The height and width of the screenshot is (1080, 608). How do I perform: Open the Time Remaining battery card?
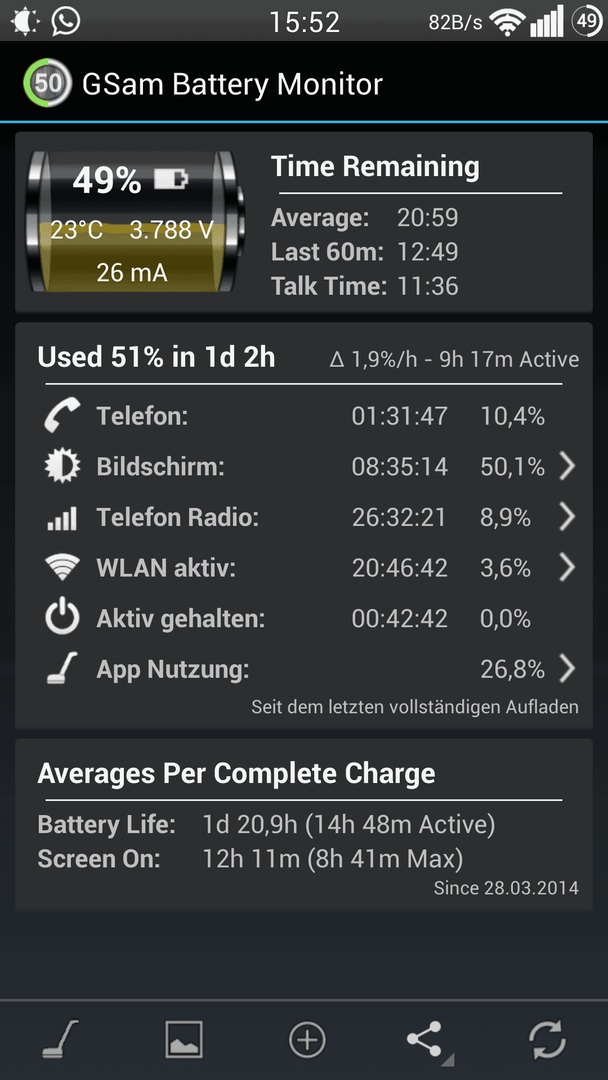pyautogui.click(x=304, y=222)
